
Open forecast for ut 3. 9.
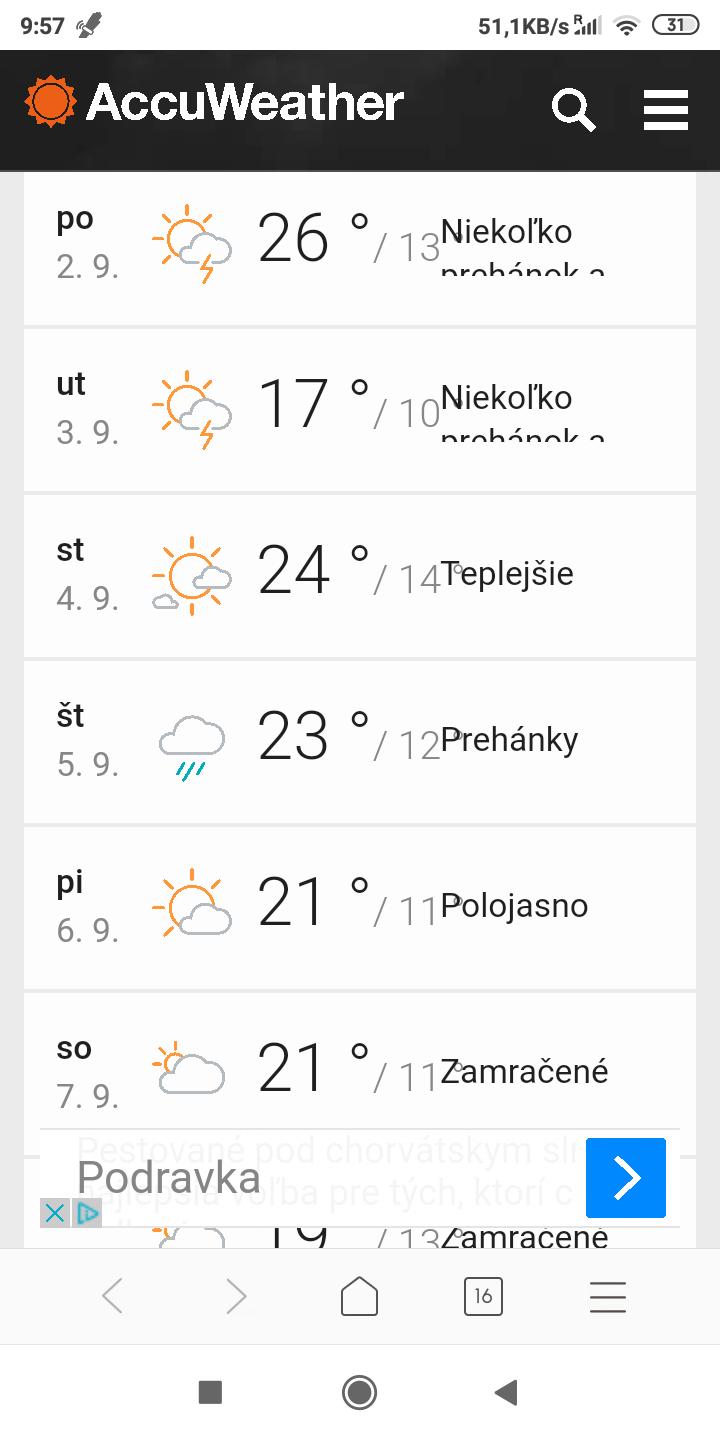click(360, 409)
